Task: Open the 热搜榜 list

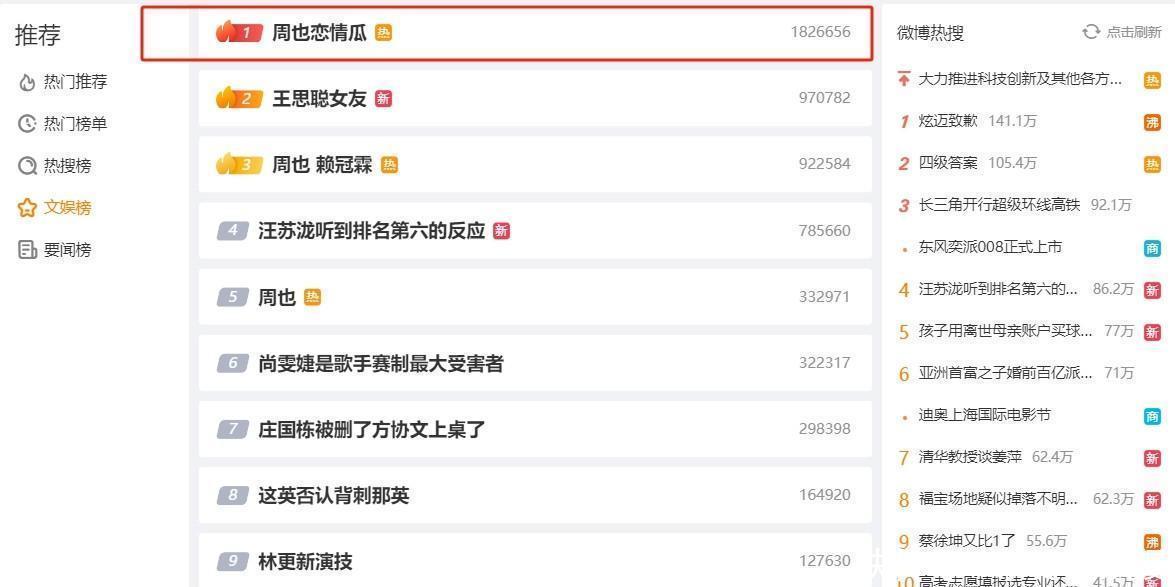Action: coord(66,166)
